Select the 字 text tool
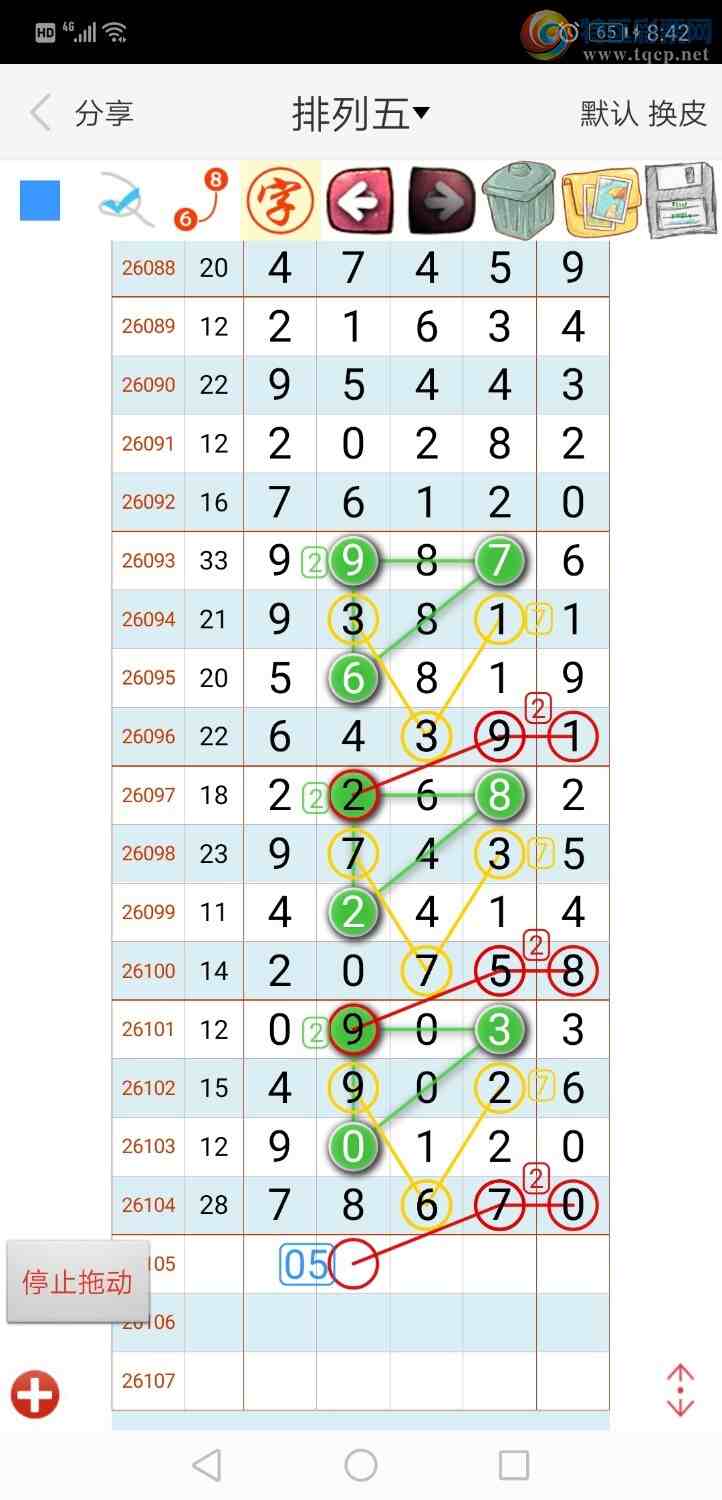This screenshot has width=722, height=1500. pyautogui.click(x=280, y=201)
